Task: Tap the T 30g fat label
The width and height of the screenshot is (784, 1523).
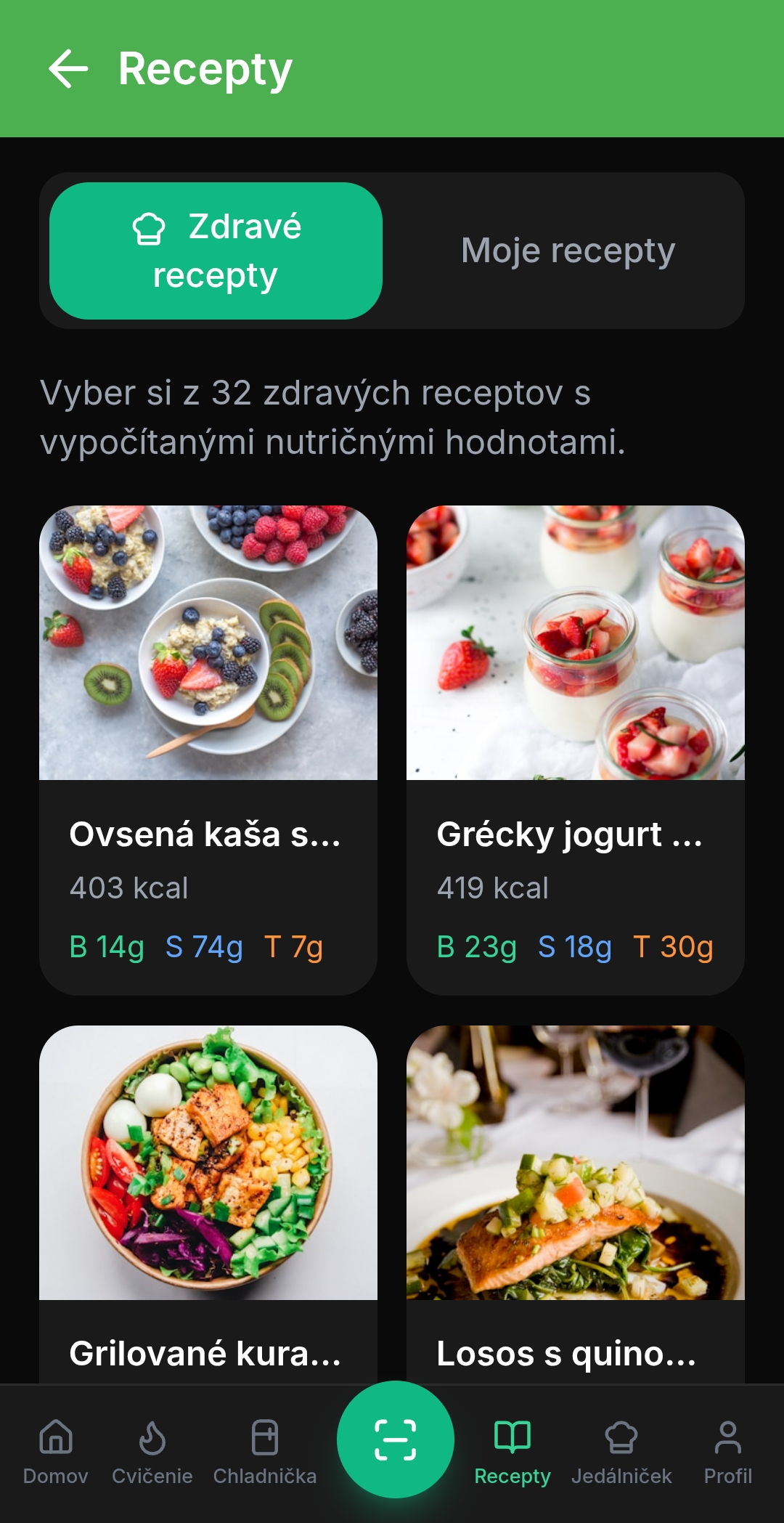Action: [674, 946]
